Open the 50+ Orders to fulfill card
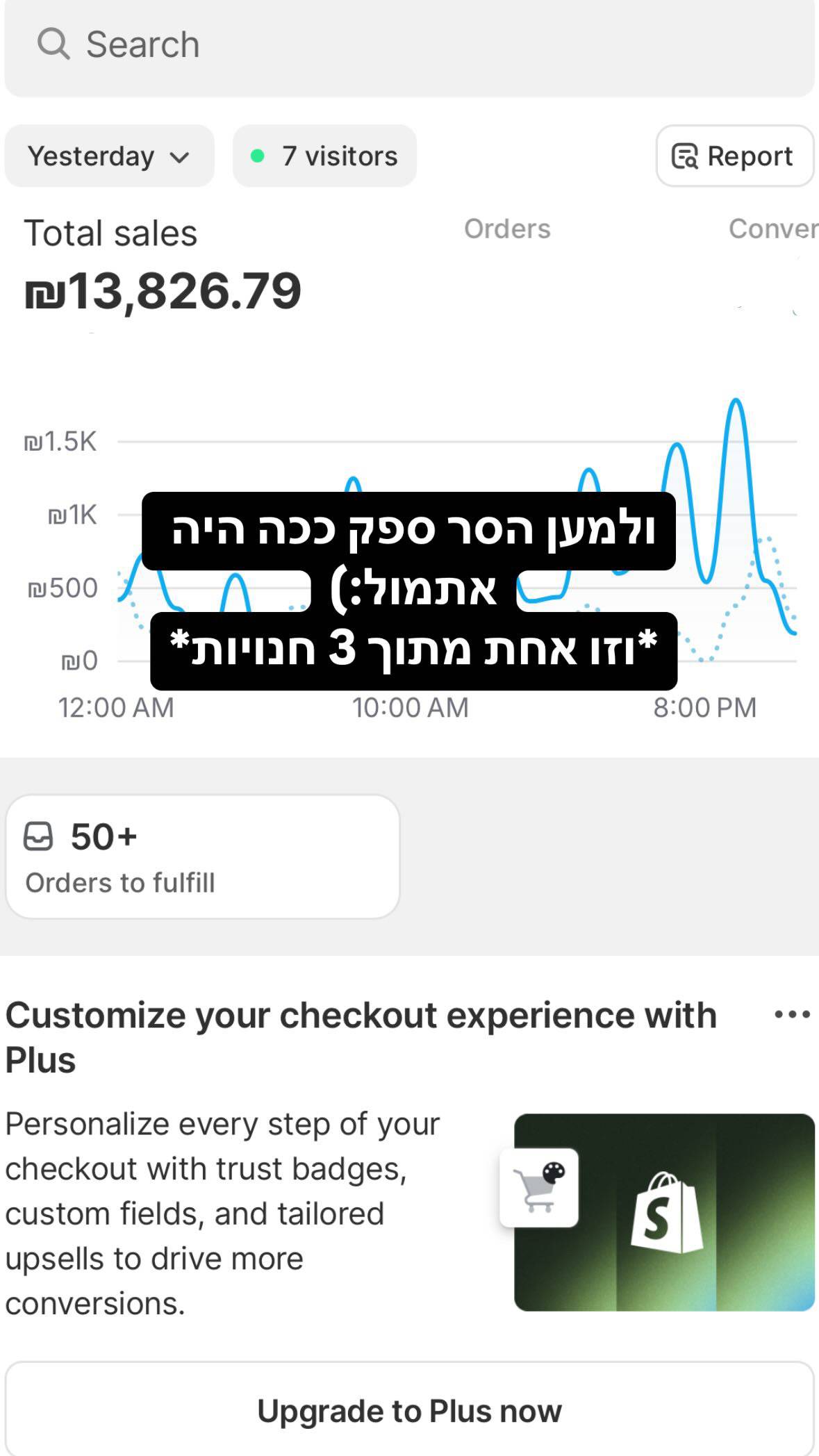Image resolution: width=819 pixels, height=1456 pixels. pyautogui.click(x=202, y=857)
